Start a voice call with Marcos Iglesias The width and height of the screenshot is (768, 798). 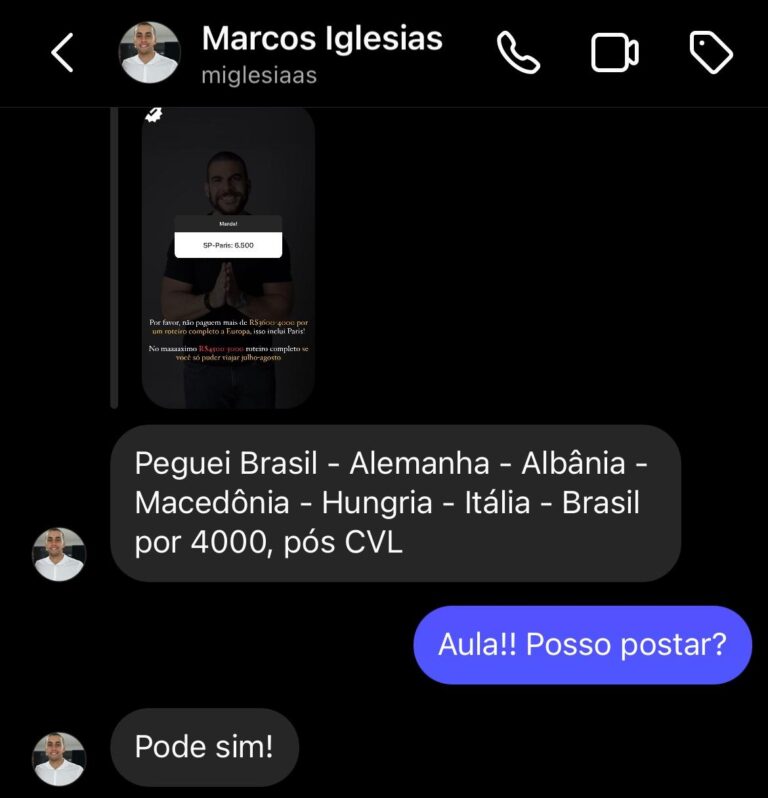518,53
